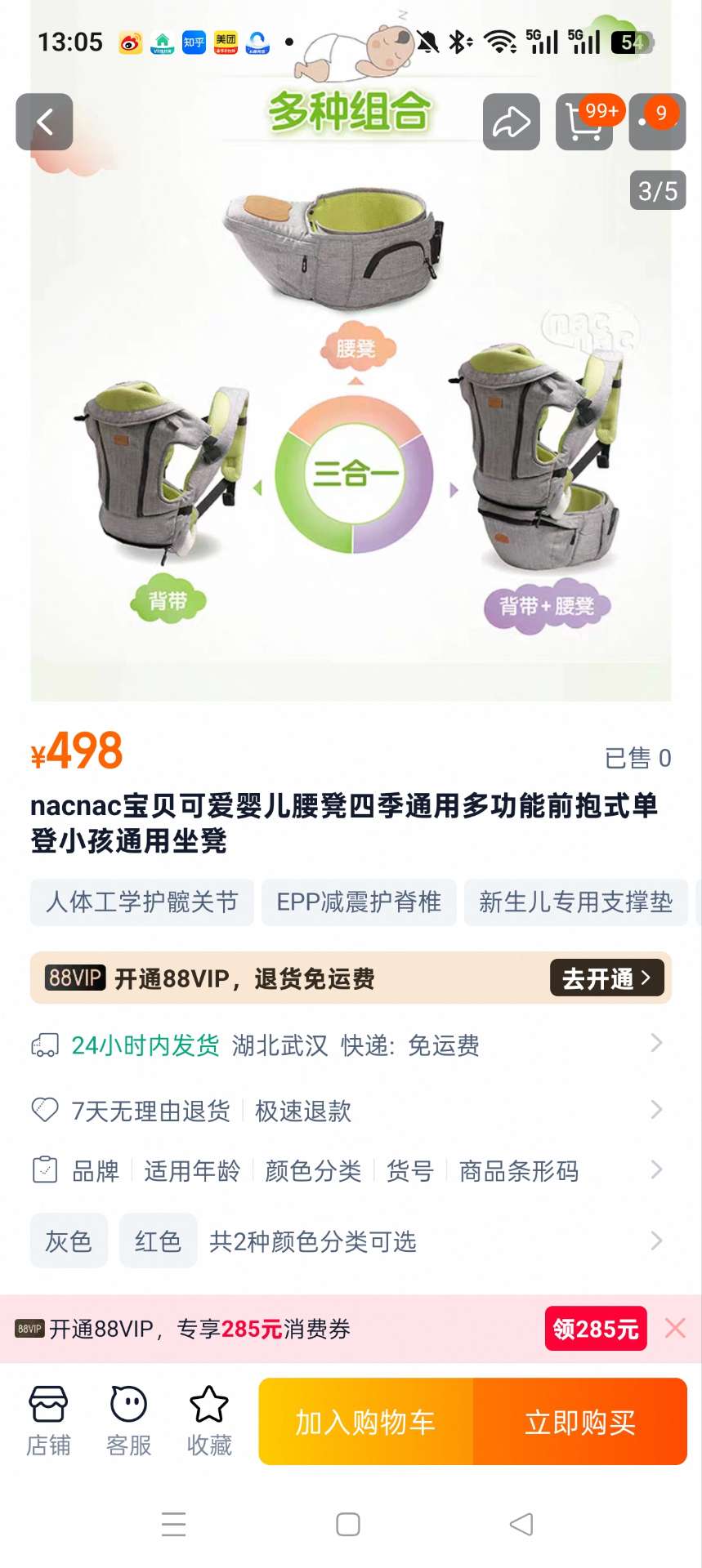Visit the 店铺 store page
This screenshot has height=1568, width=702.
click(x=48, y=1421)
